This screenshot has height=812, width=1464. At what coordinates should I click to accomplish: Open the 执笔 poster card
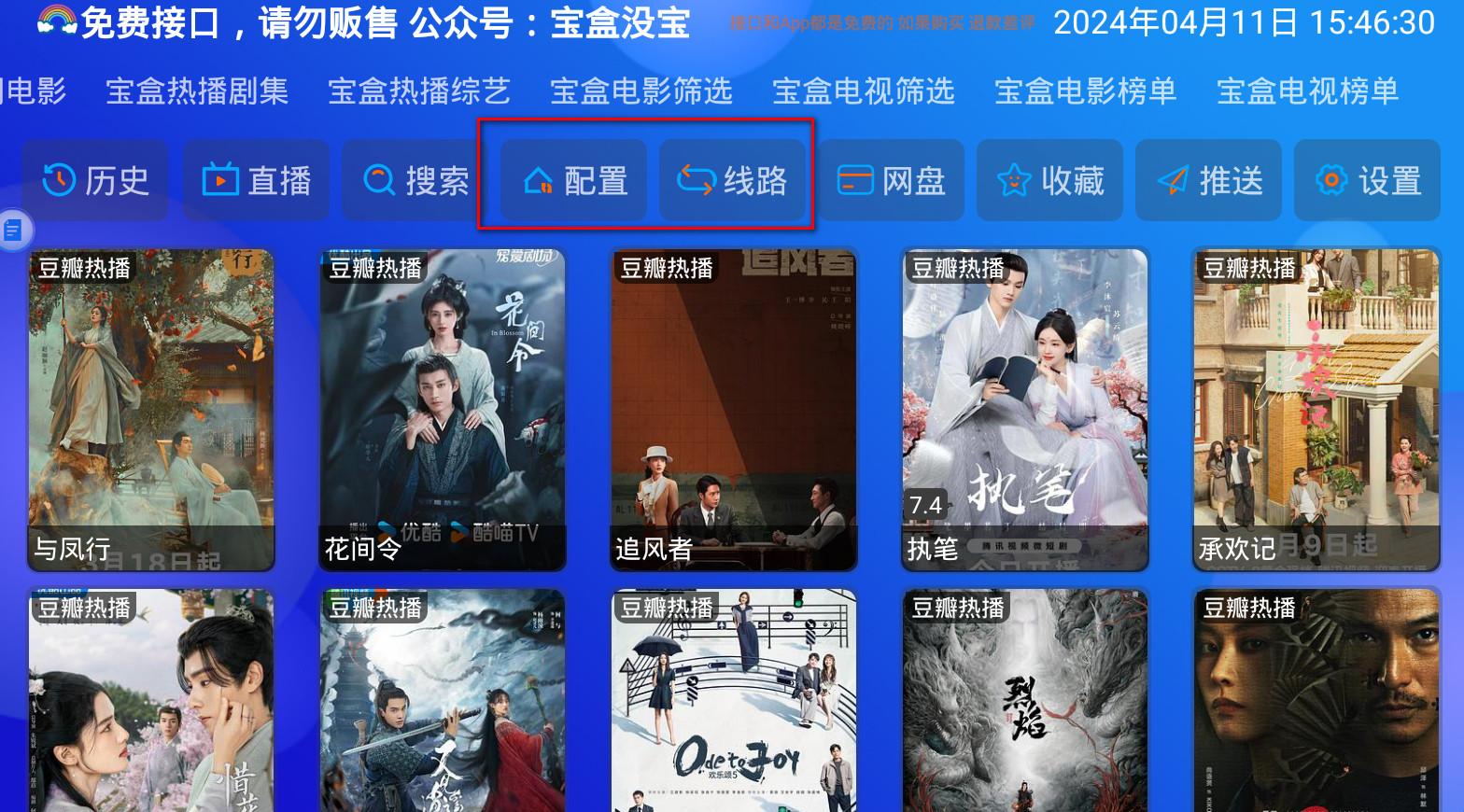pyautogui.click(x=1025, y=409)
